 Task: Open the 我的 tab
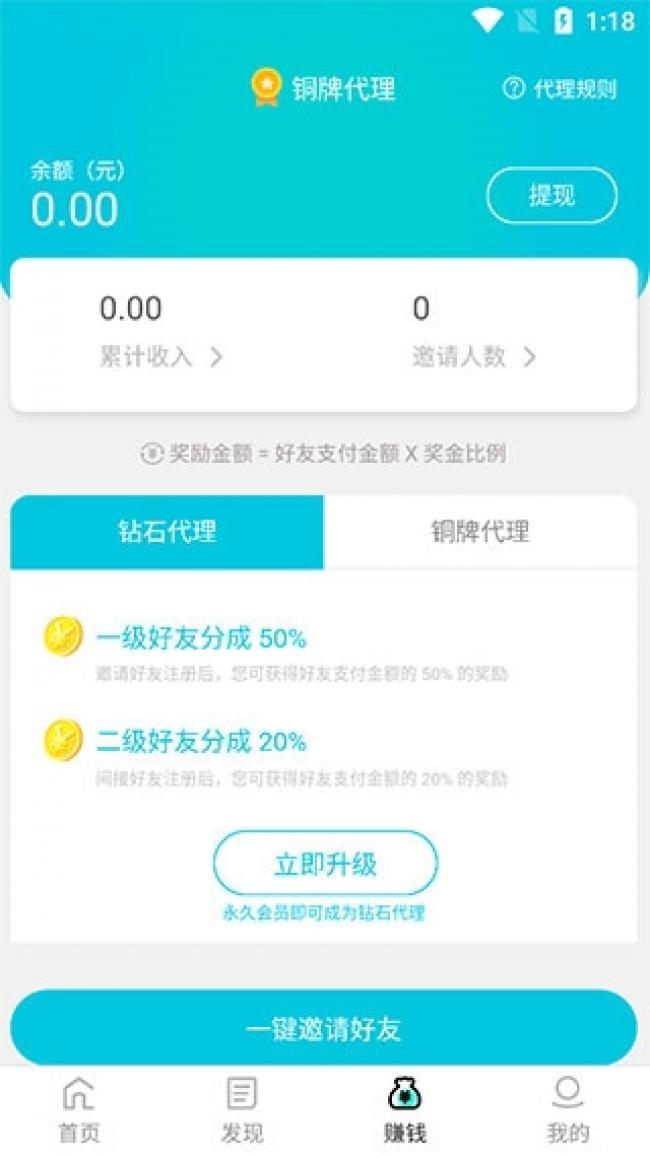point(568,1111)
